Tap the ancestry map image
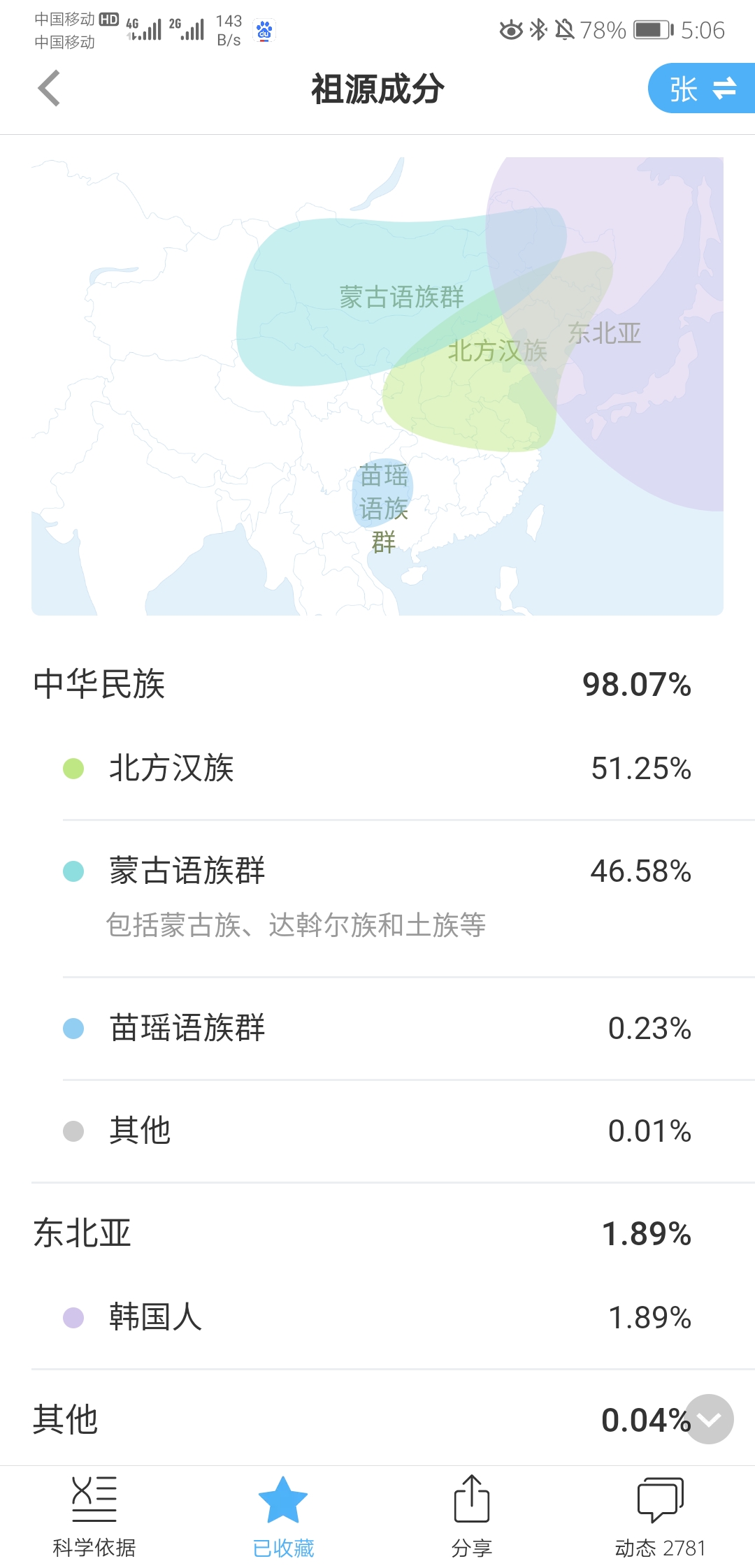Viewport: 755px width, 1568px height. tap(377, 386)
